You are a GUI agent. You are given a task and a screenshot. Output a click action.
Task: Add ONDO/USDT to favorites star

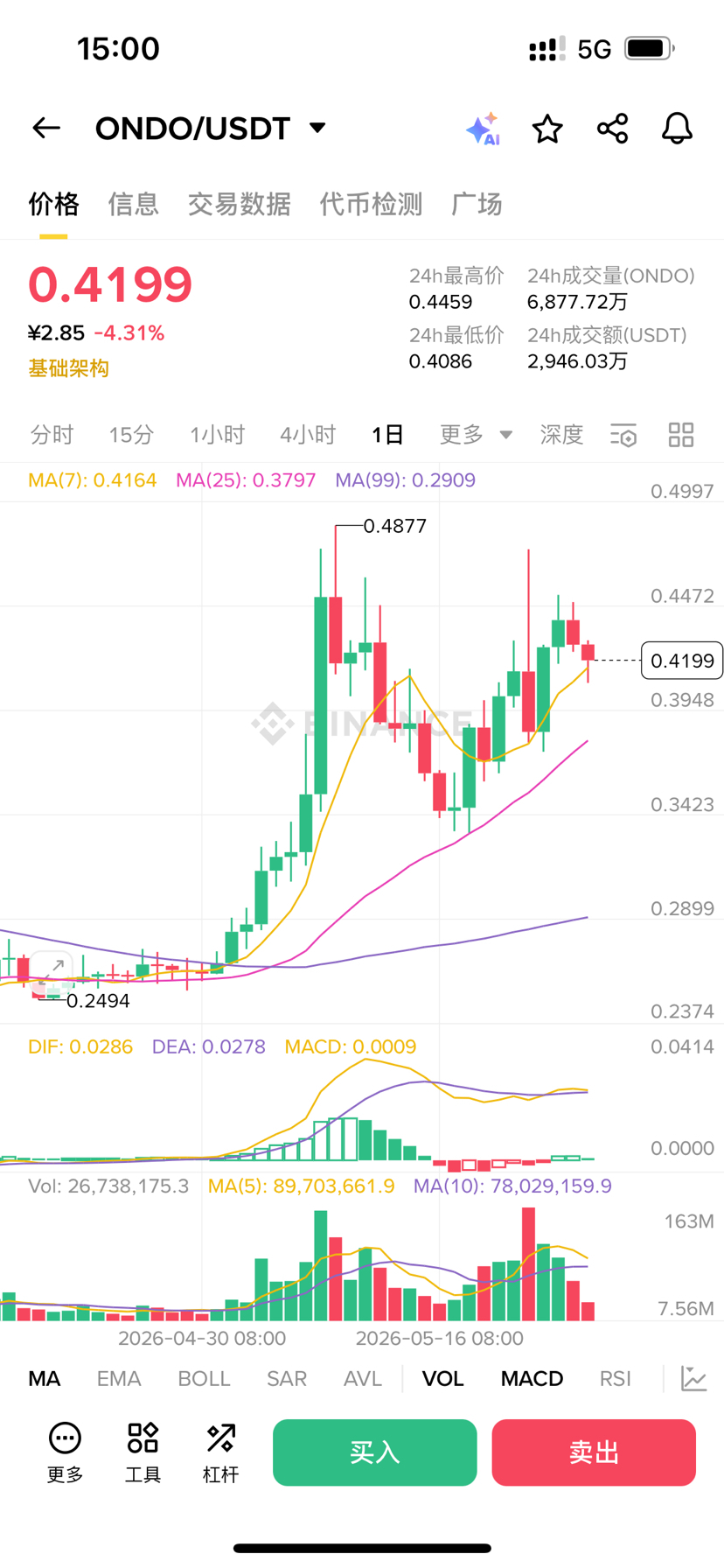point(547,129)
